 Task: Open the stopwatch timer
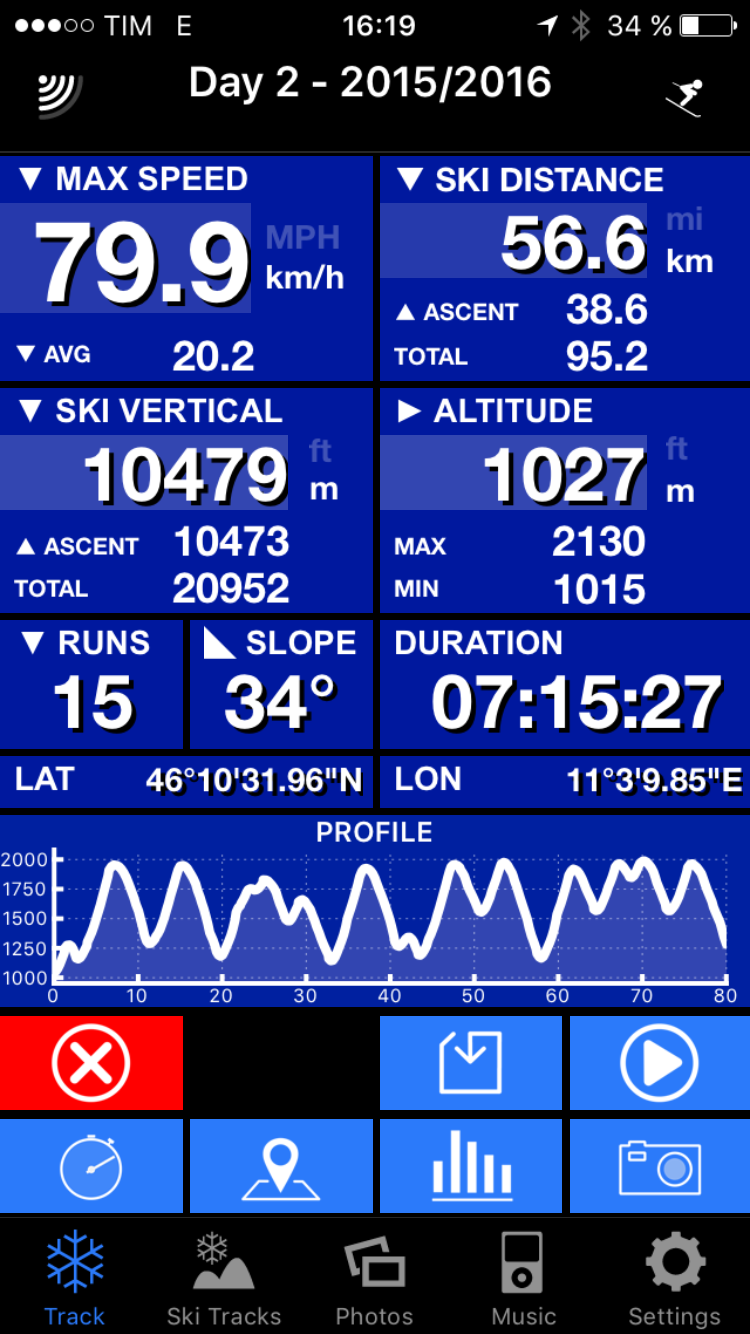pos(91,1166)
